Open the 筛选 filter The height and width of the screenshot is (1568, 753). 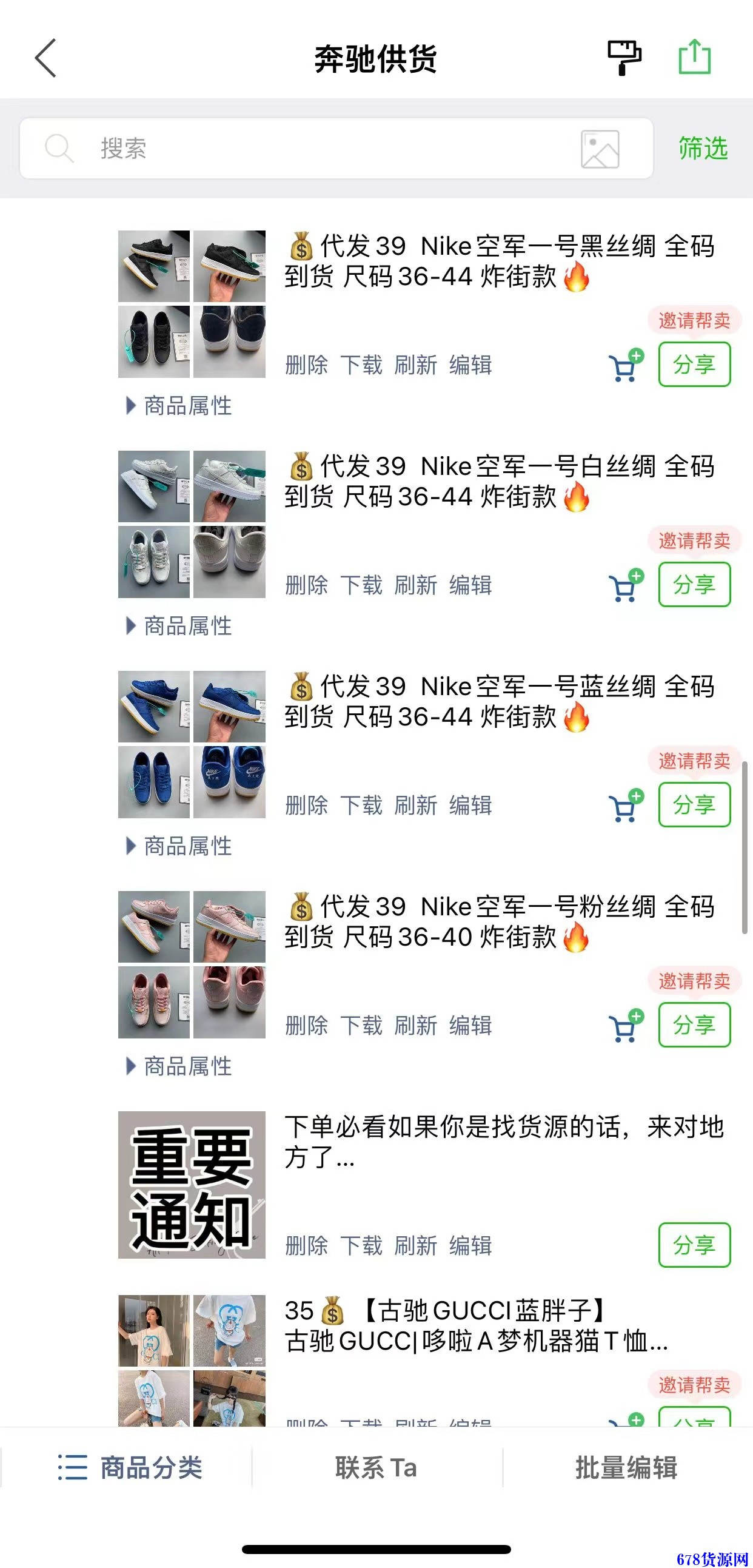click(x=703, y=149)
